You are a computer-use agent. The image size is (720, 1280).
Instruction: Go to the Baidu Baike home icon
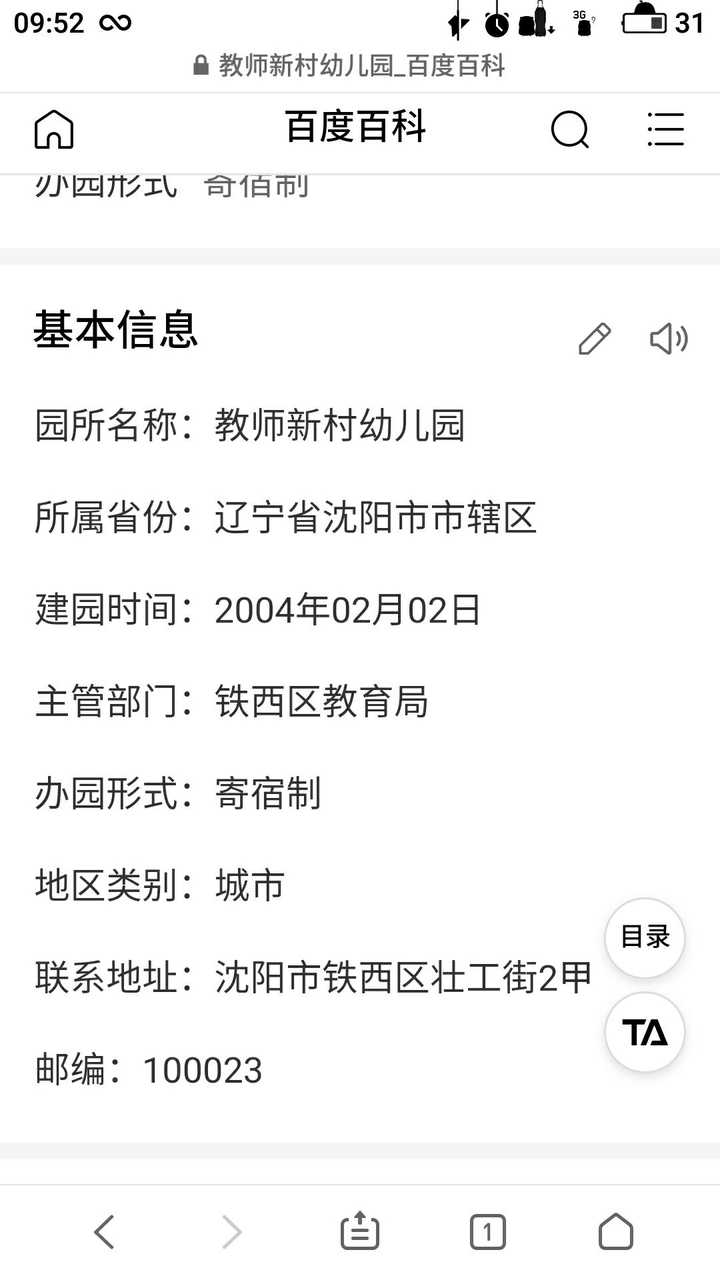tap(54, 129)
